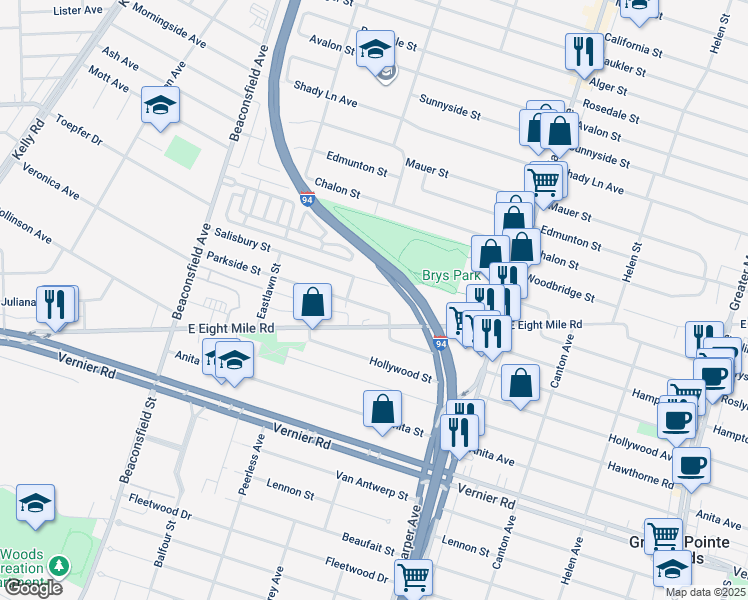Screen dimensions: 748x600
Task: Select the shopping bag marker near Eastlawn St
Action: click(x=313, y=301)
